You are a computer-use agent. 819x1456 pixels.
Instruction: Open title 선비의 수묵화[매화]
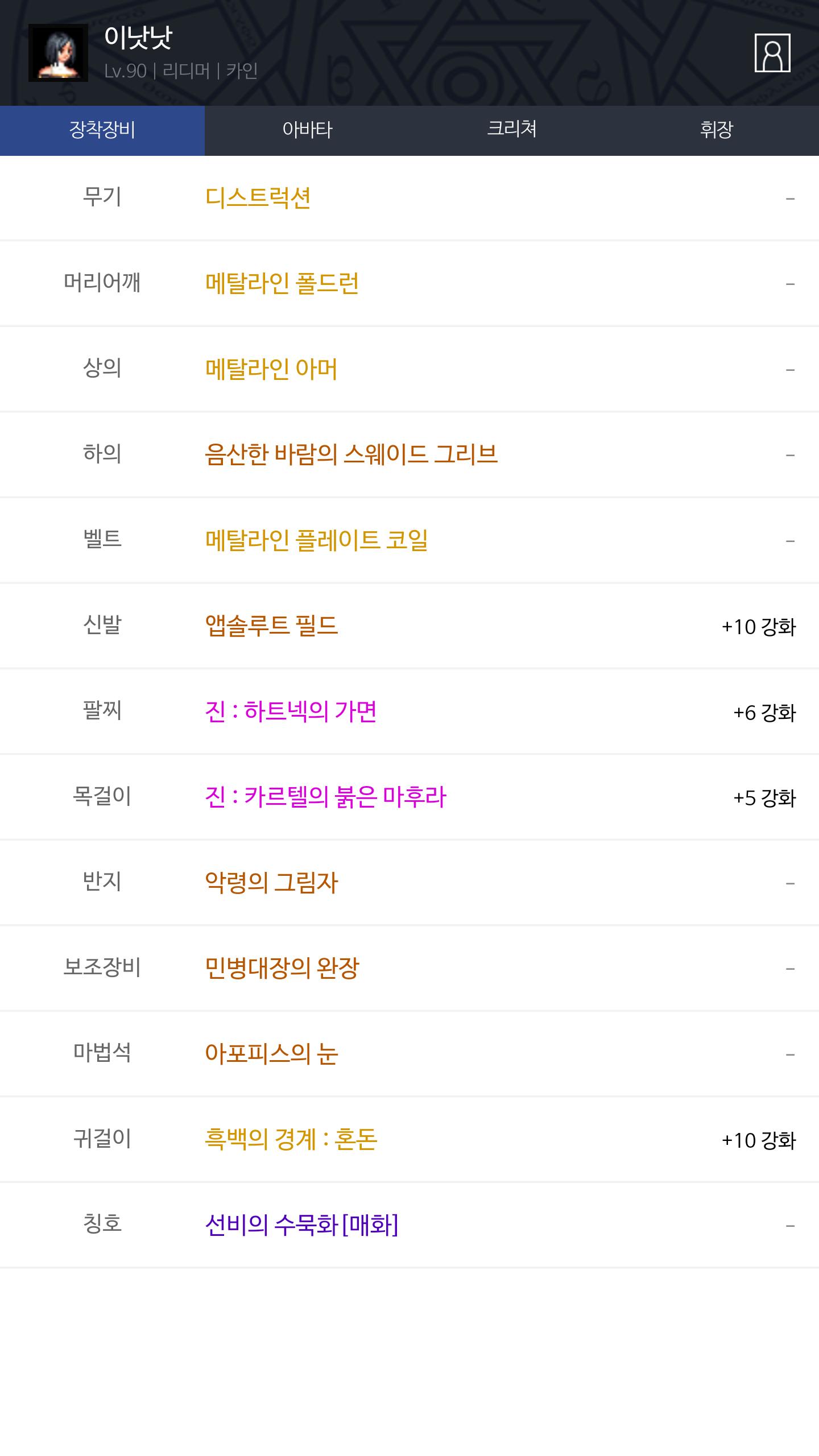tap(301, 1225)
